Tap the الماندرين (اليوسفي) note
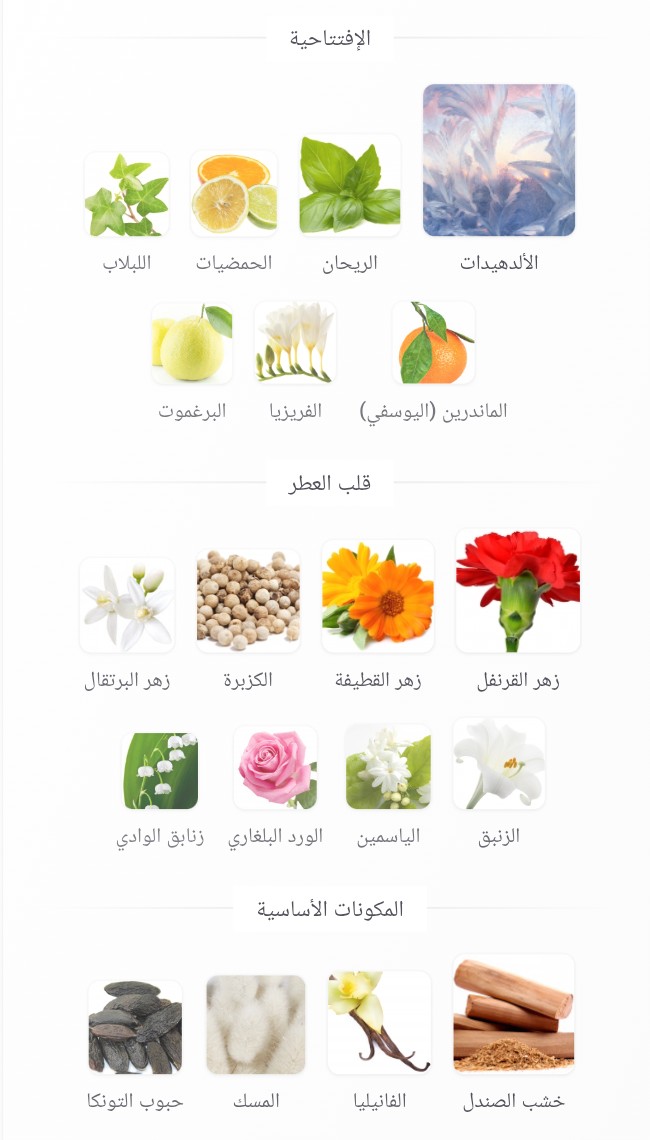This screenshot has height=1140, width=650. point(433,343)
